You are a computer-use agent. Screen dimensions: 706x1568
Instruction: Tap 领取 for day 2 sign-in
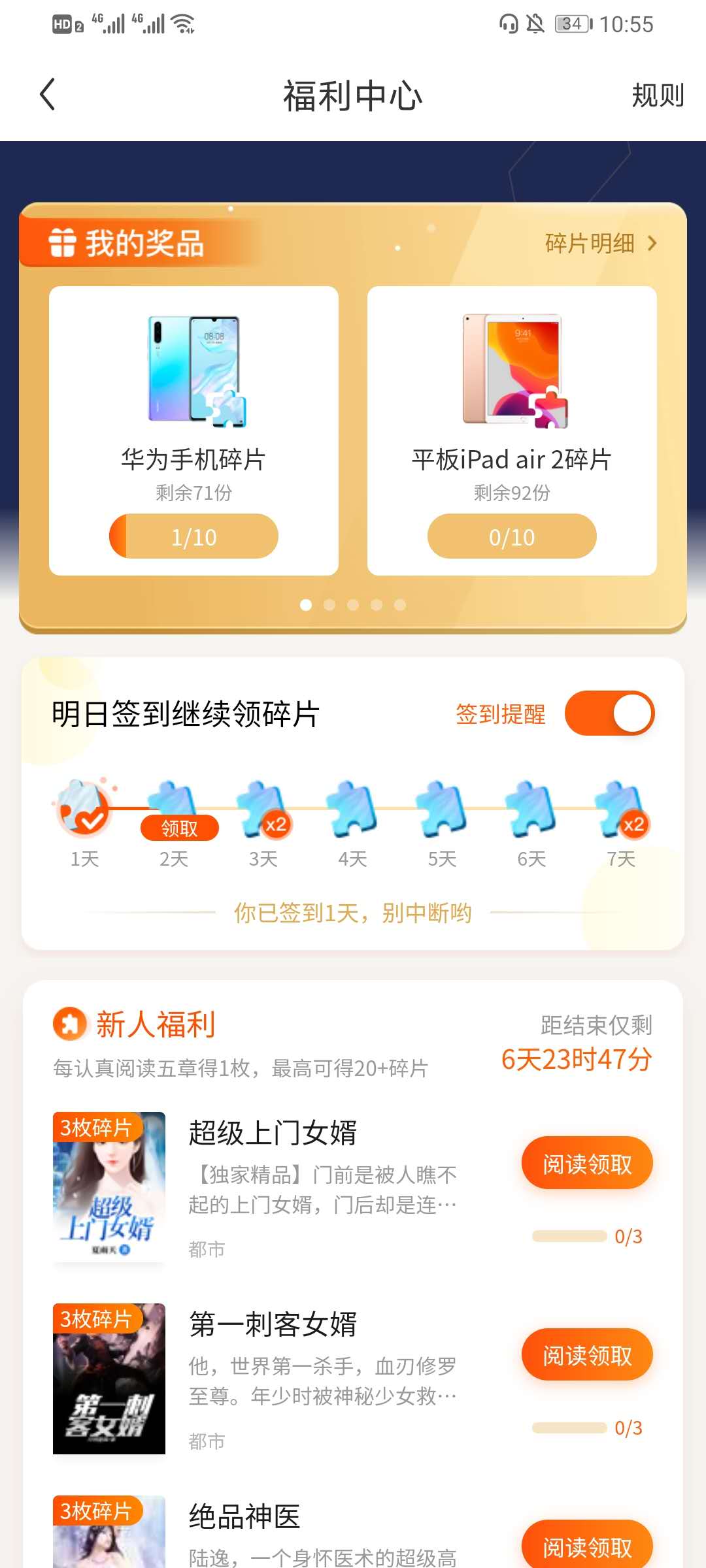click(179, 828)
